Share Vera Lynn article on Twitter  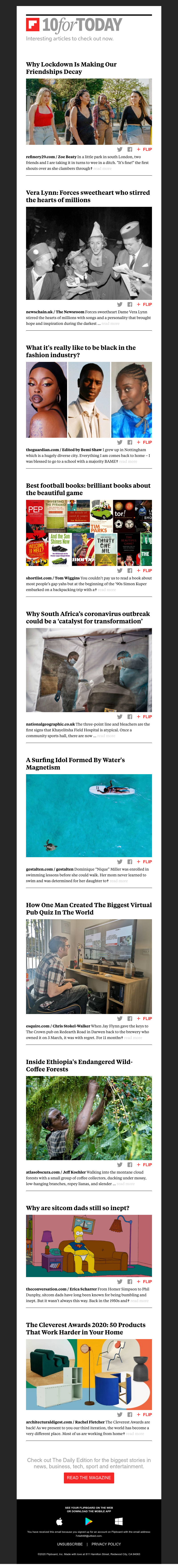point(120,304)
